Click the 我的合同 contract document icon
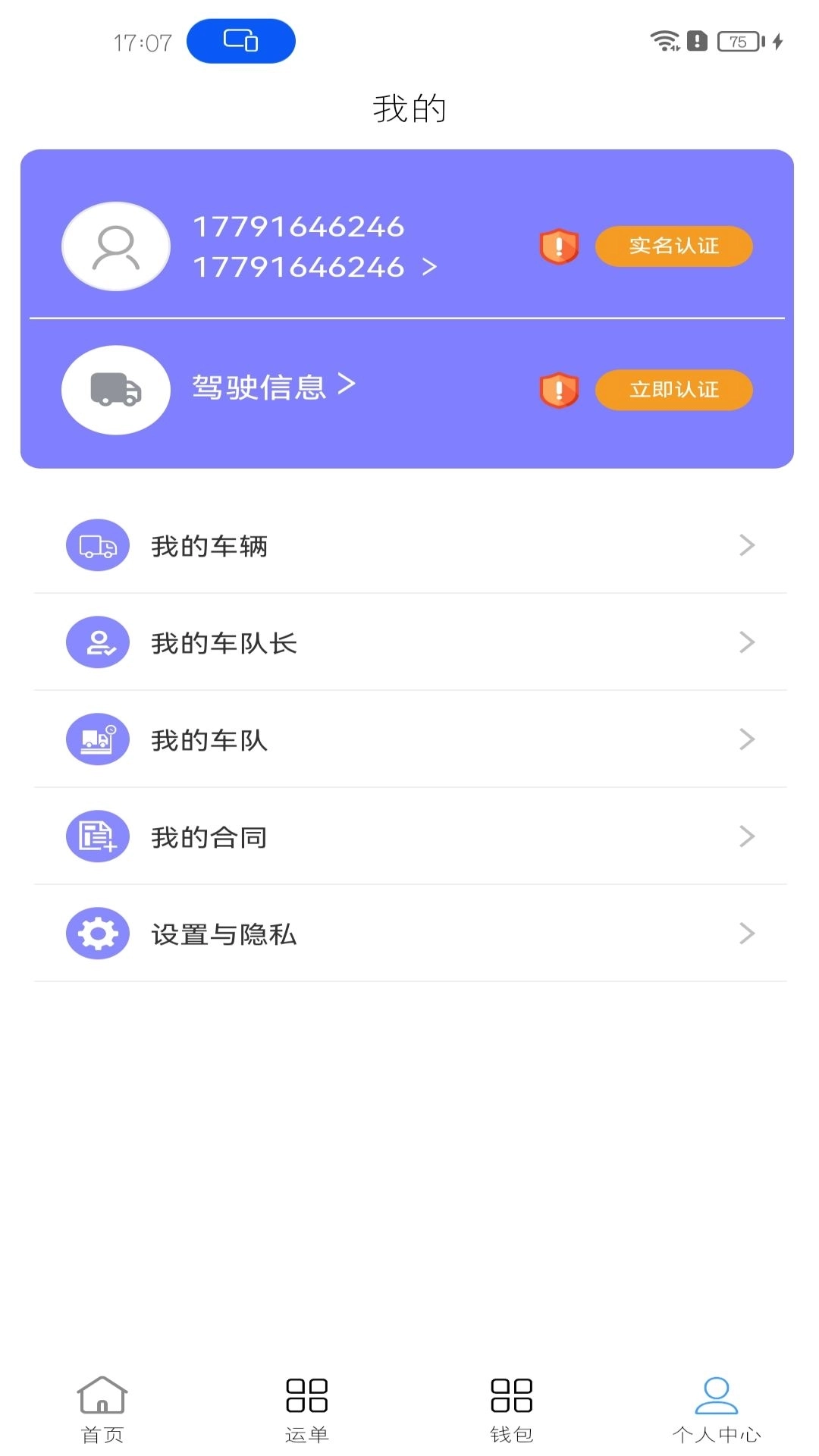 [97, 836]
